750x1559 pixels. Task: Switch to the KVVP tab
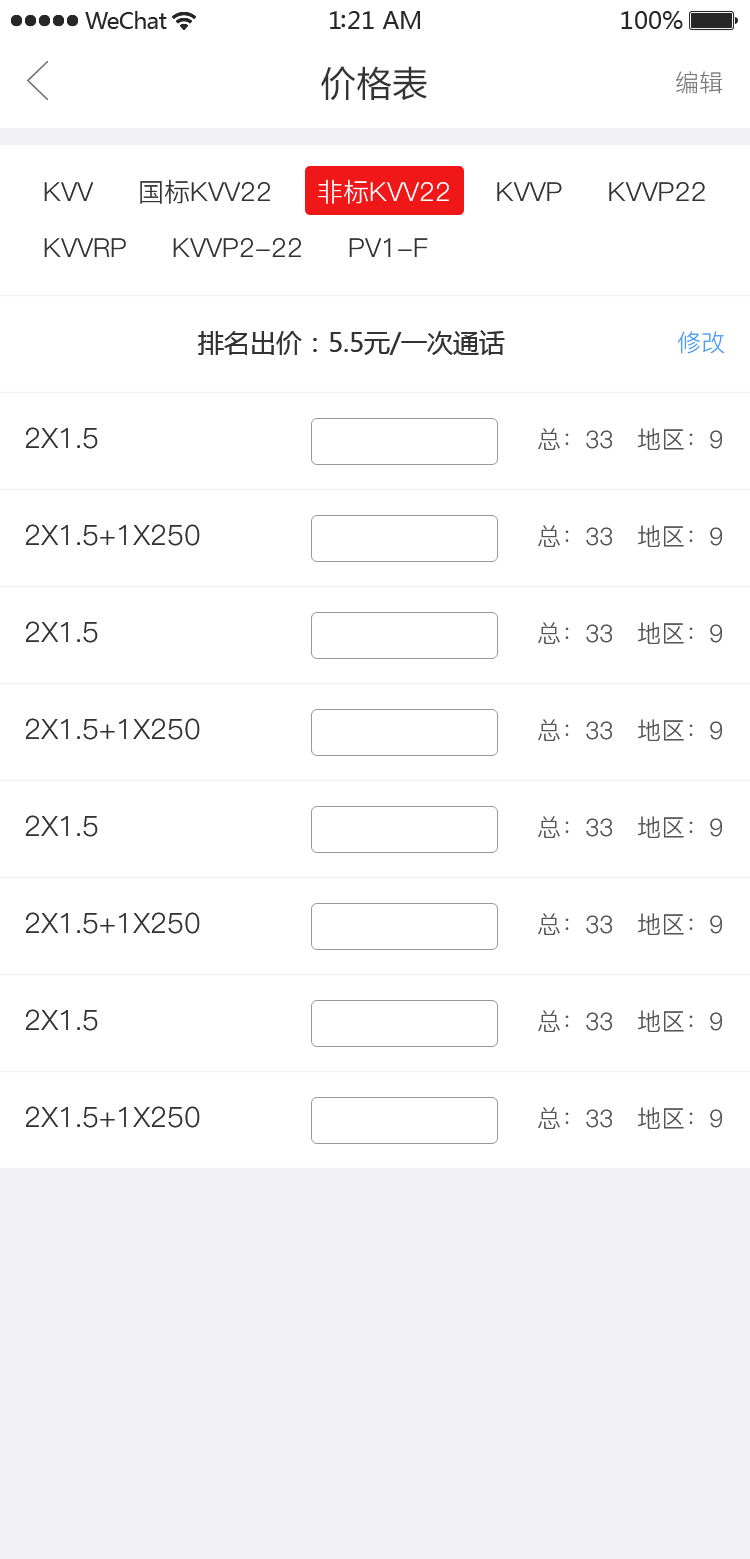(528, 191)
